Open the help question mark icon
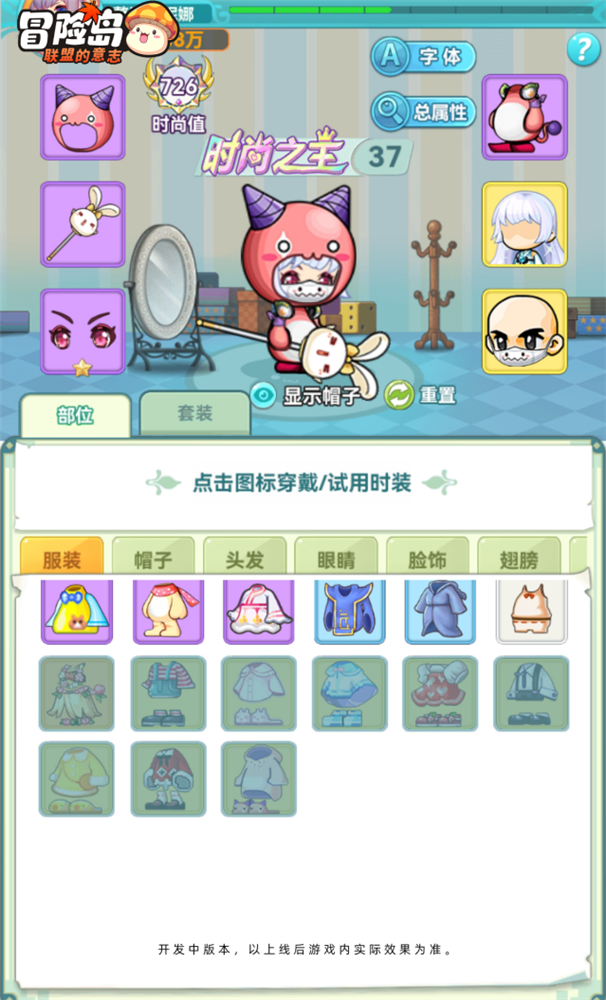606x1000 pixels. click(x=582, y=48)
